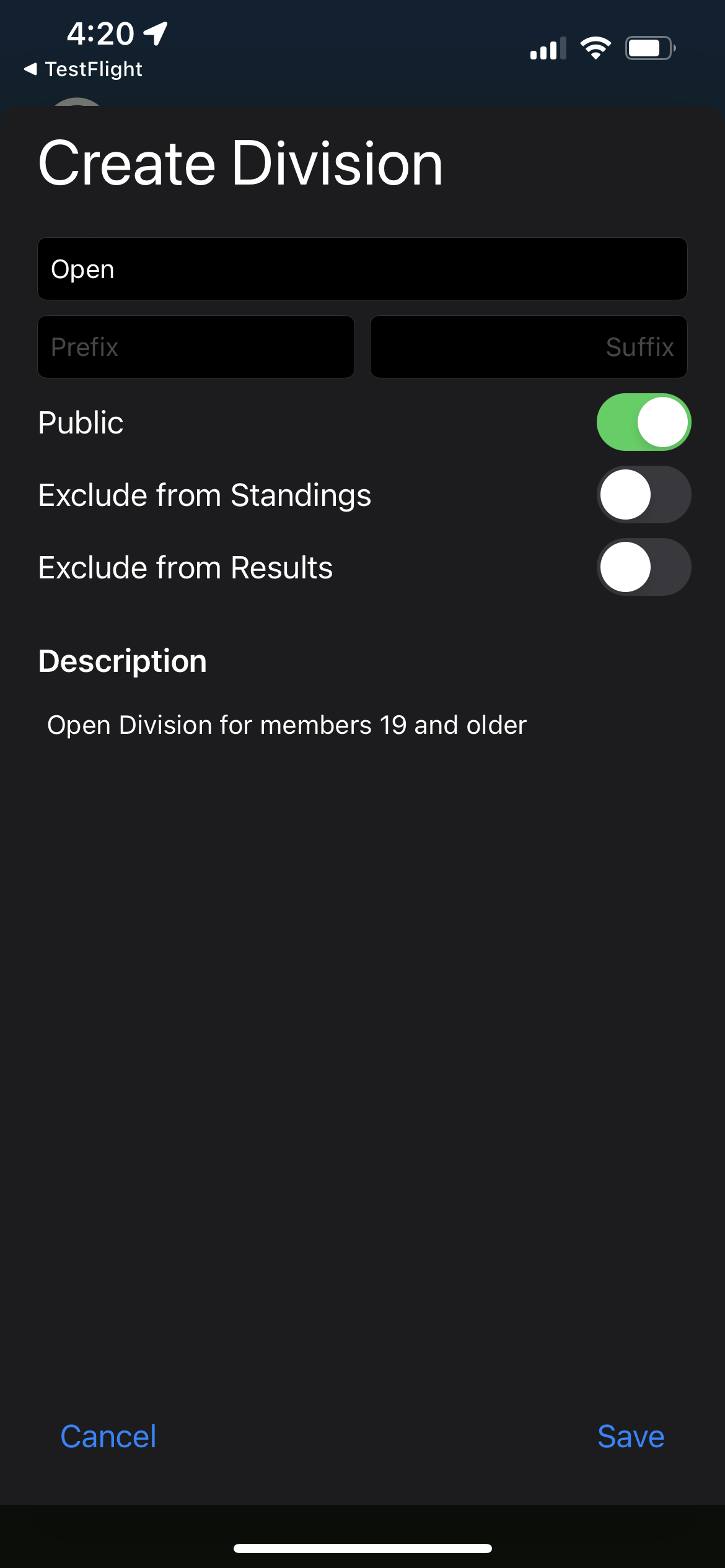Turn the Public toggle off
Screen dimensions: 725x1568
(x=644, y=422)
